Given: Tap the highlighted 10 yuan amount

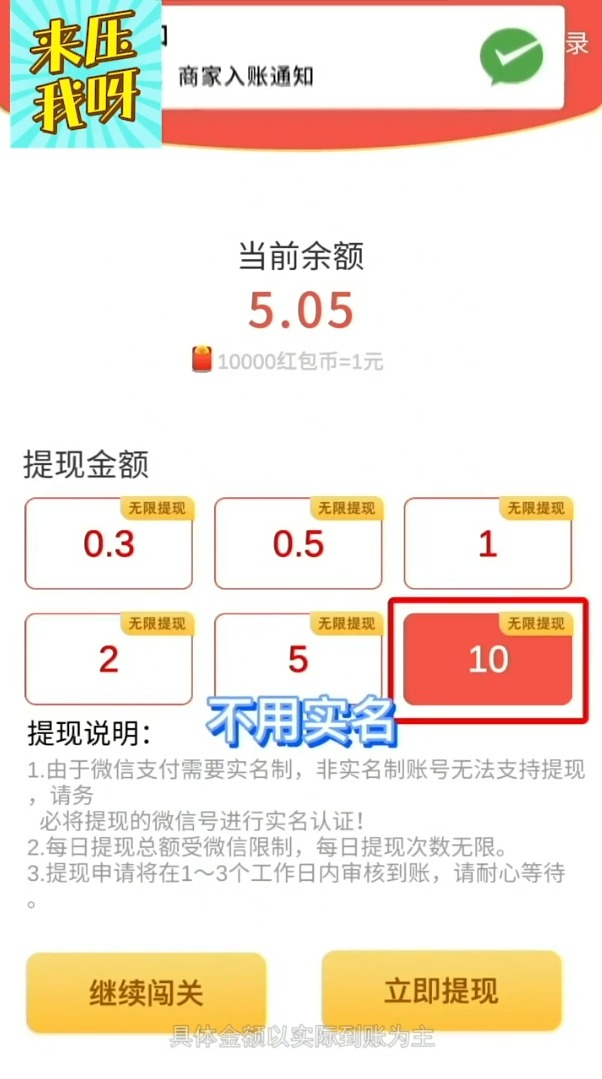Looking at the screenshot, I should [x=488, y=659].
